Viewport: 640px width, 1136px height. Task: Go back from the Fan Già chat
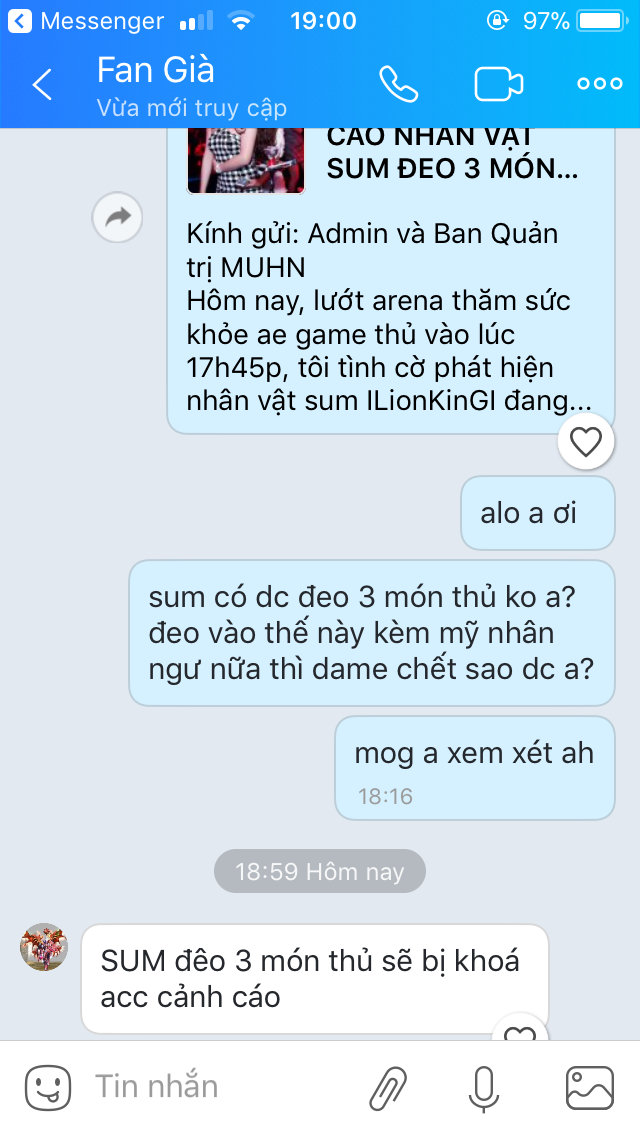(x=42, y=85)
